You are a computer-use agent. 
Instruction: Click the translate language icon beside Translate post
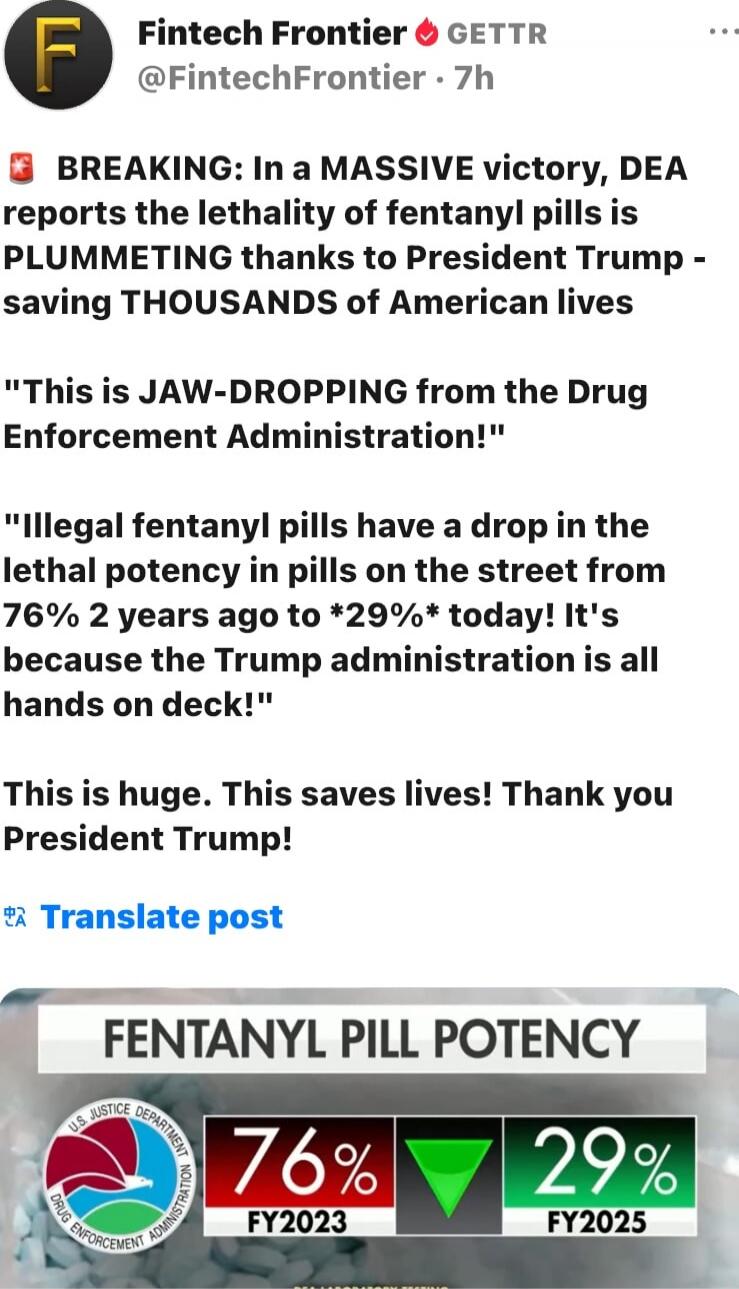[x=14, y=916]
